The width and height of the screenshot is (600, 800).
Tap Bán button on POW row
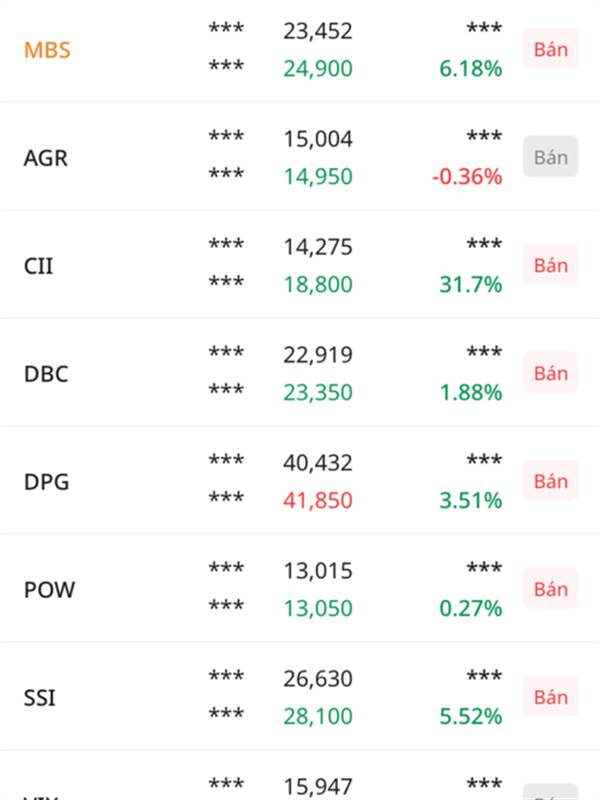coord(550,589)
